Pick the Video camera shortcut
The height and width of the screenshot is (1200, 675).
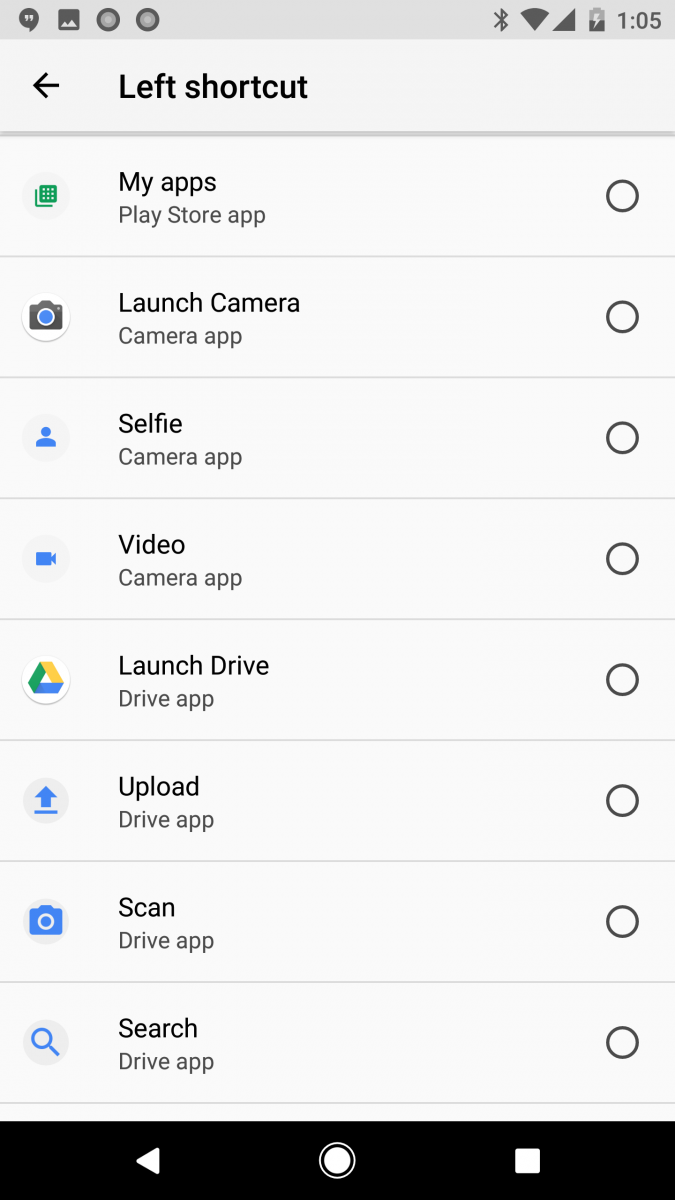coord(337,559)
